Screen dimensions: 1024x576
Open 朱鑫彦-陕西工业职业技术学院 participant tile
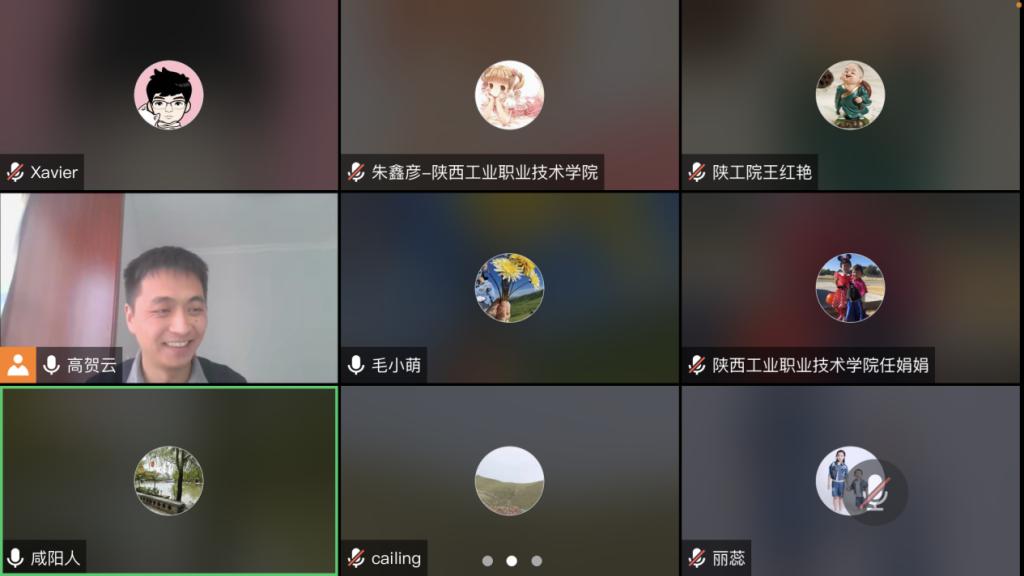(x=509, y=95)
